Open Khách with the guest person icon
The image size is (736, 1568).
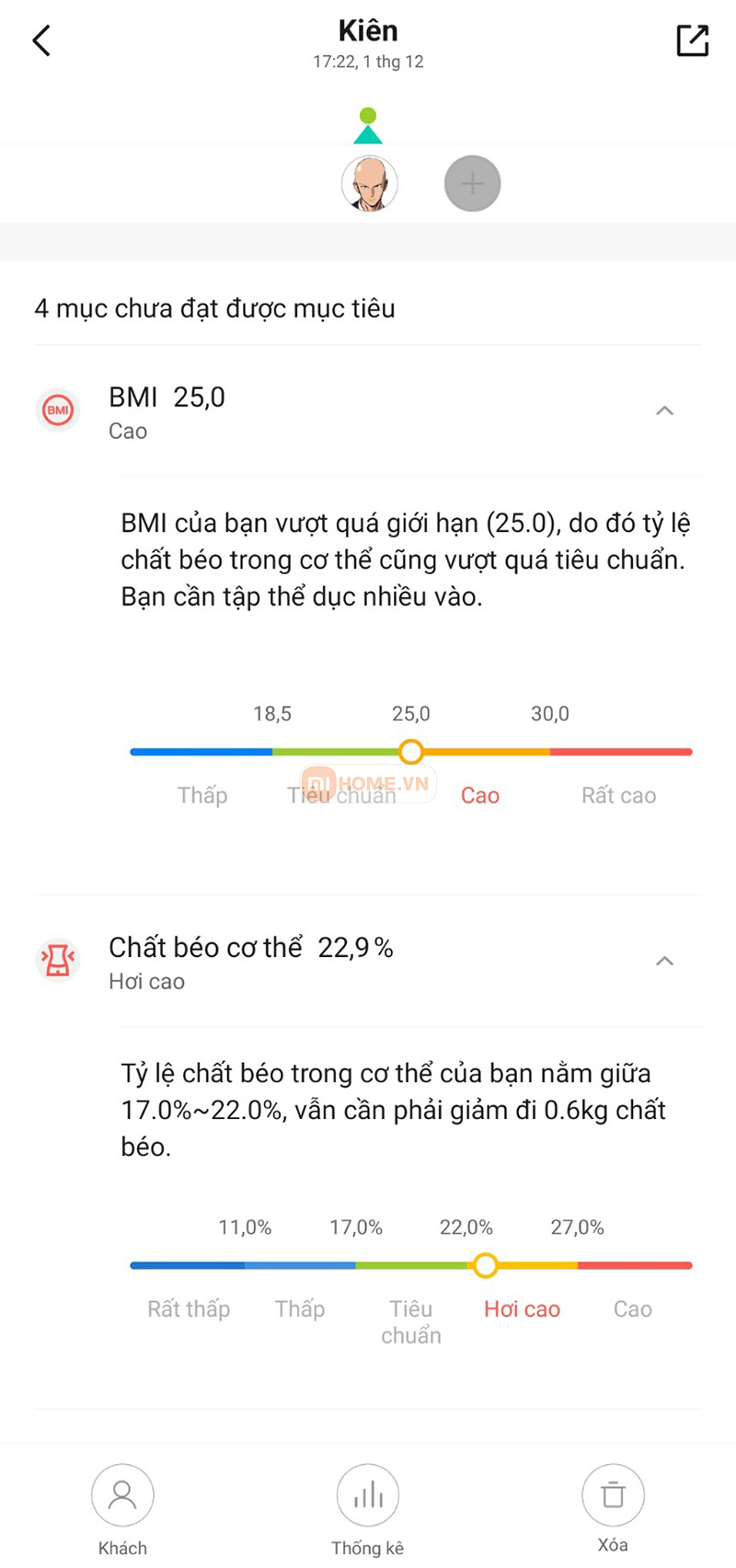pyautogui.click(x=122, y=1494)
